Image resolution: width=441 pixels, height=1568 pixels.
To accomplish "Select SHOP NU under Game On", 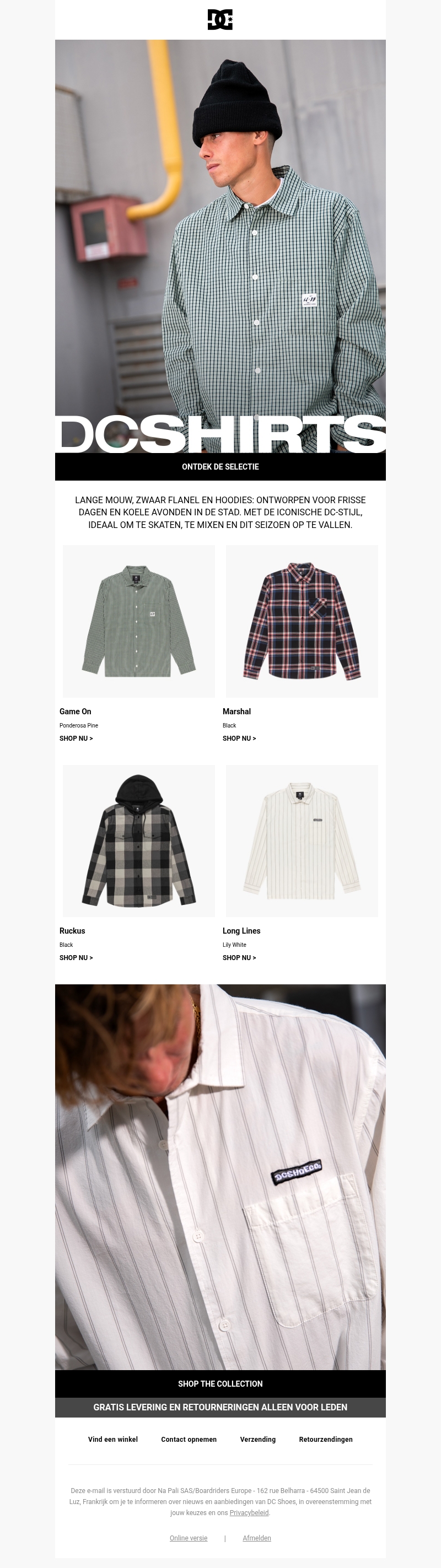I will tap(76, 739).
